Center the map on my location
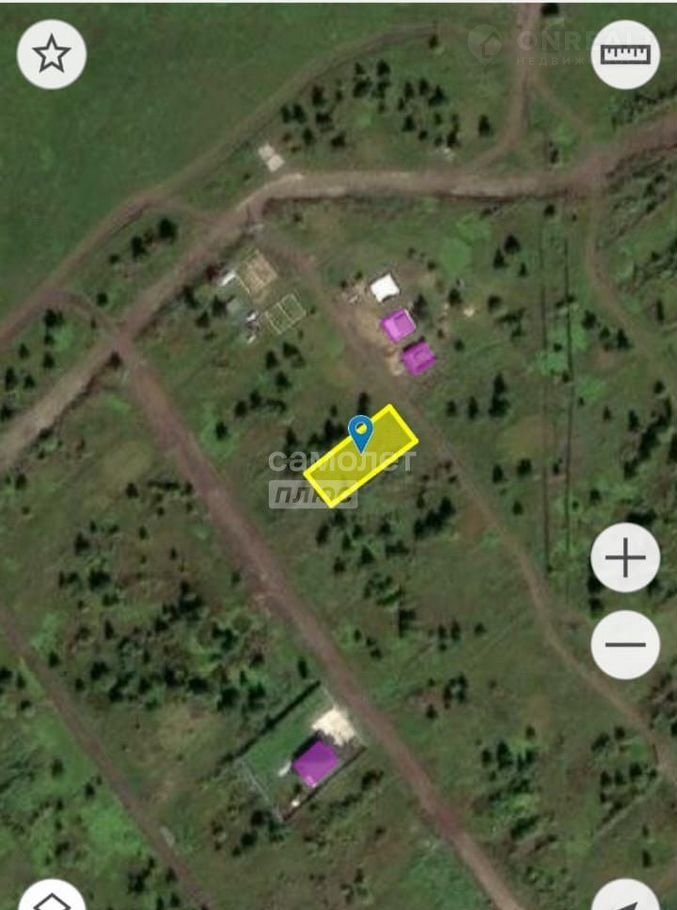This screenshot has height=910, width=677. click(x=625, y=897)
